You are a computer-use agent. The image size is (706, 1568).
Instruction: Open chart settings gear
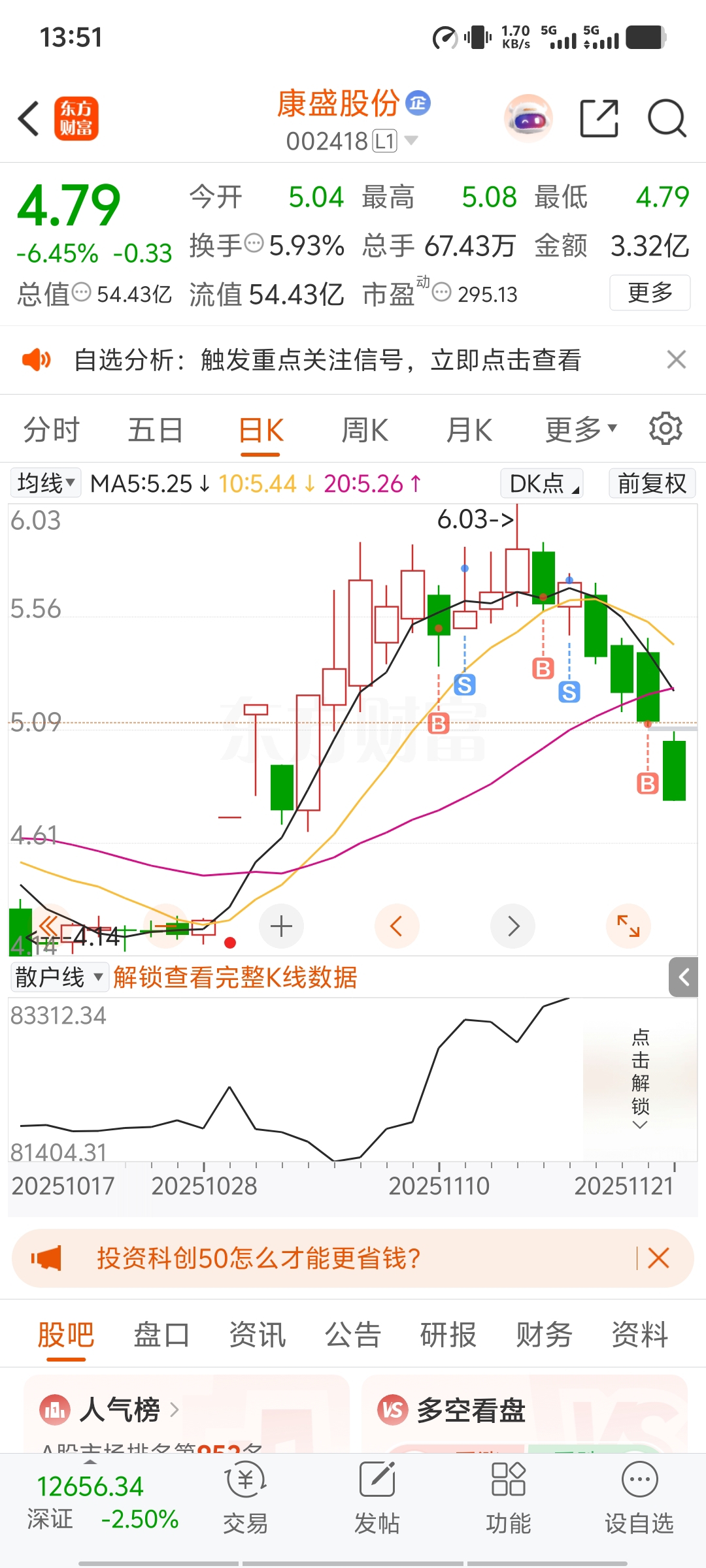point(665,429)
